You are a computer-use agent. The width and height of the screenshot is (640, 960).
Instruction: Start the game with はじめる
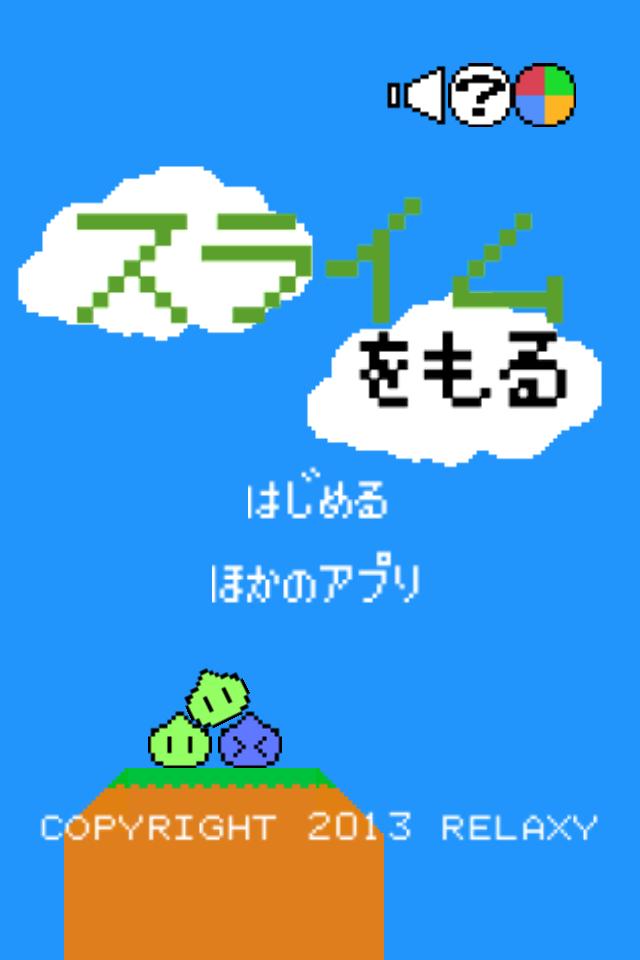(317, 500)
